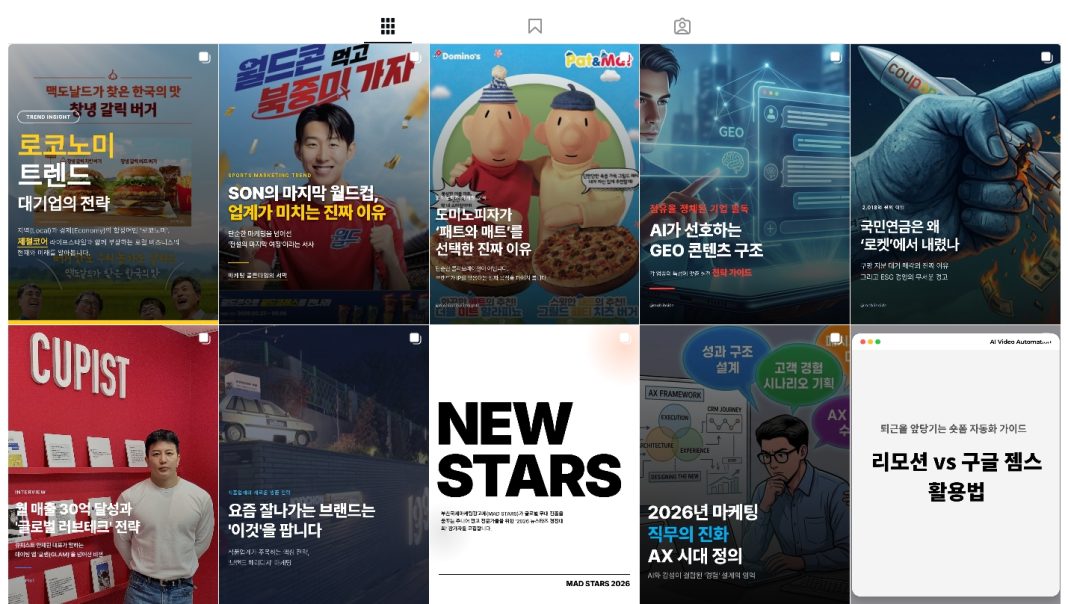Screen dimensions: 1068x604
Task: Open the 2026 마케팅 직무의 진화 post
Action: [x=745, y=464]
